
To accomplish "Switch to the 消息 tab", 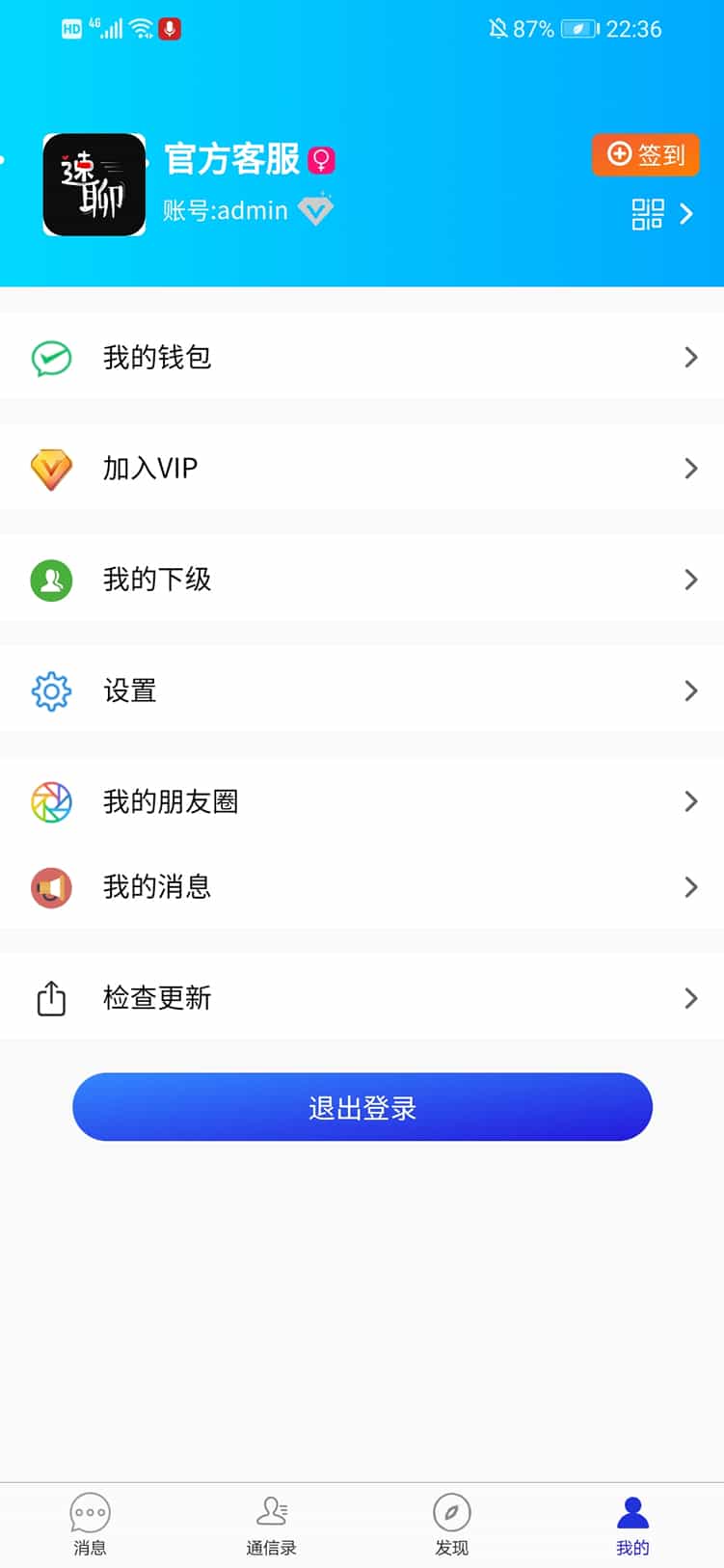I will click(91, 1525).
